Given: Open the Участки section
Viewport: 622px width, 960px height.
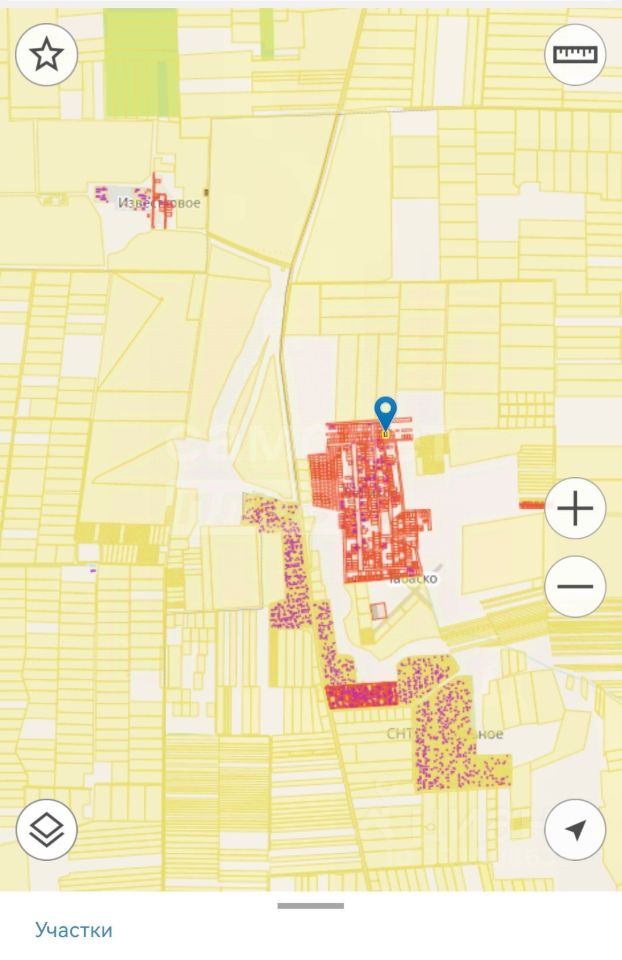Looking at the screenshot, I should tap(73, 930).
